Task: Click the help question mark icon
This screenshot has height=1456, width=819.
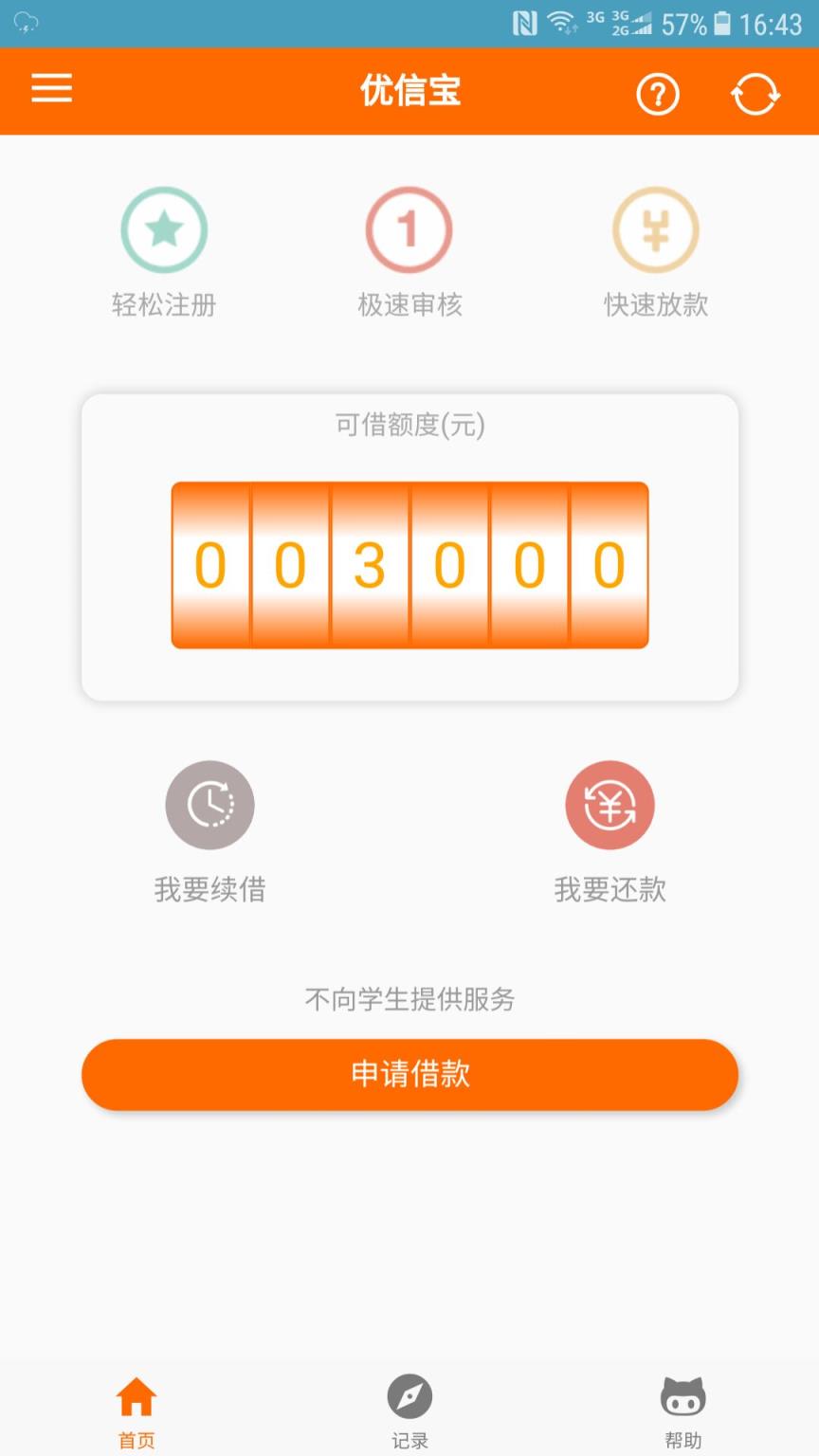Action: (658, 94)
